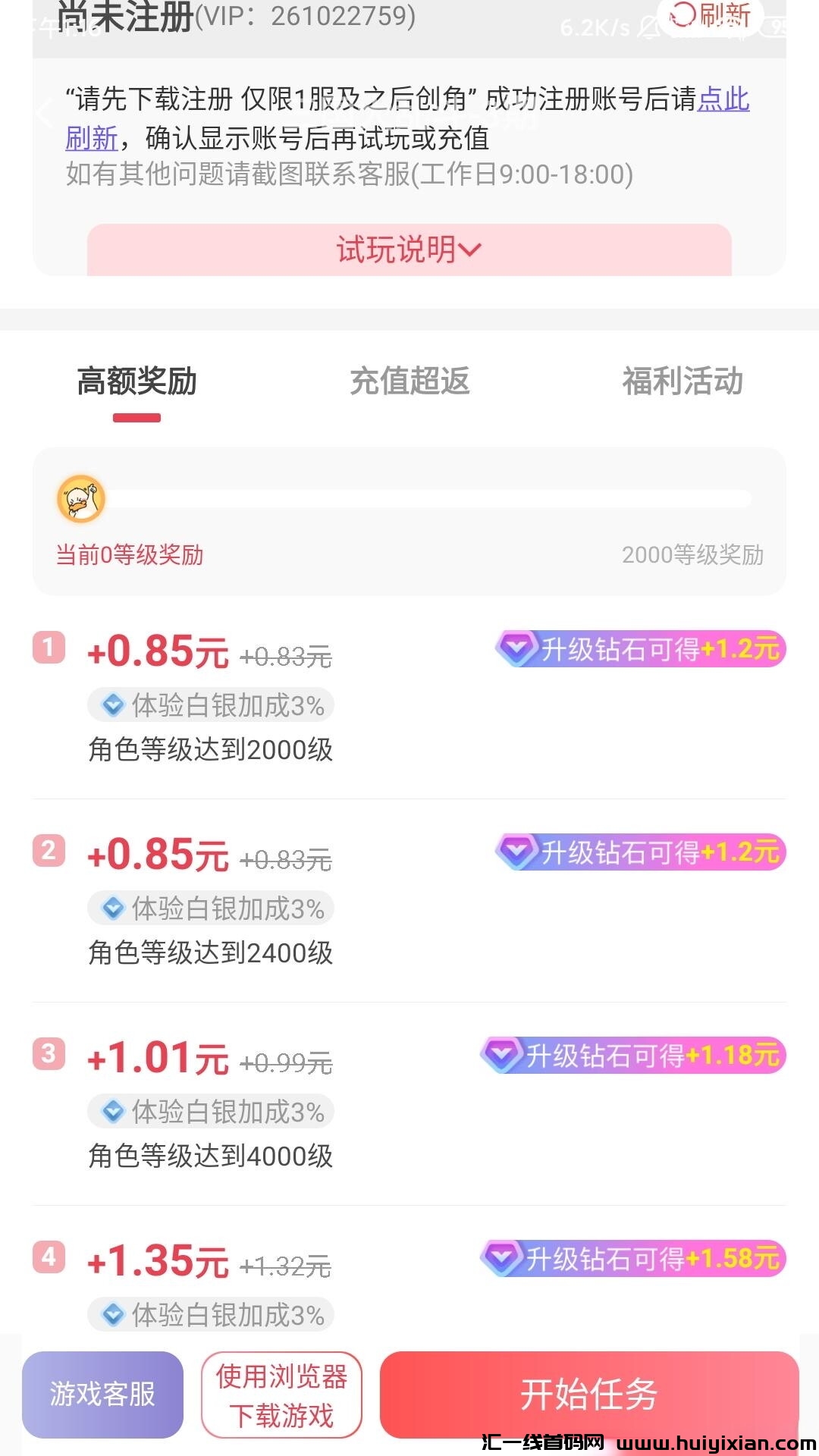
Task: Tap the 刷新 refresh button
Action: coord(711,15)
